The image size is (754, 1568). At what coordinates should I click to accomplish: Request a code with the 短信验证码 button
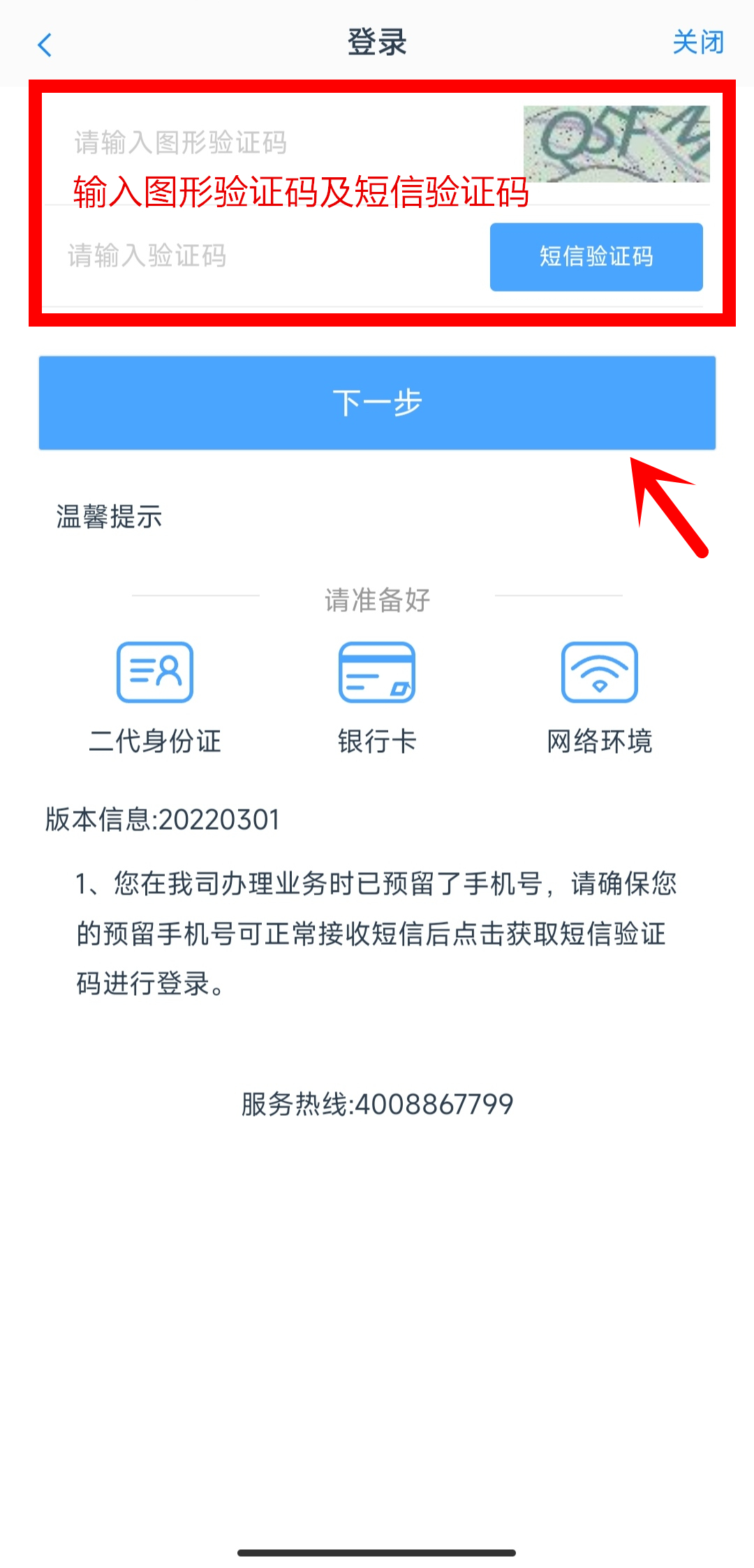click(x=596, y=257)
